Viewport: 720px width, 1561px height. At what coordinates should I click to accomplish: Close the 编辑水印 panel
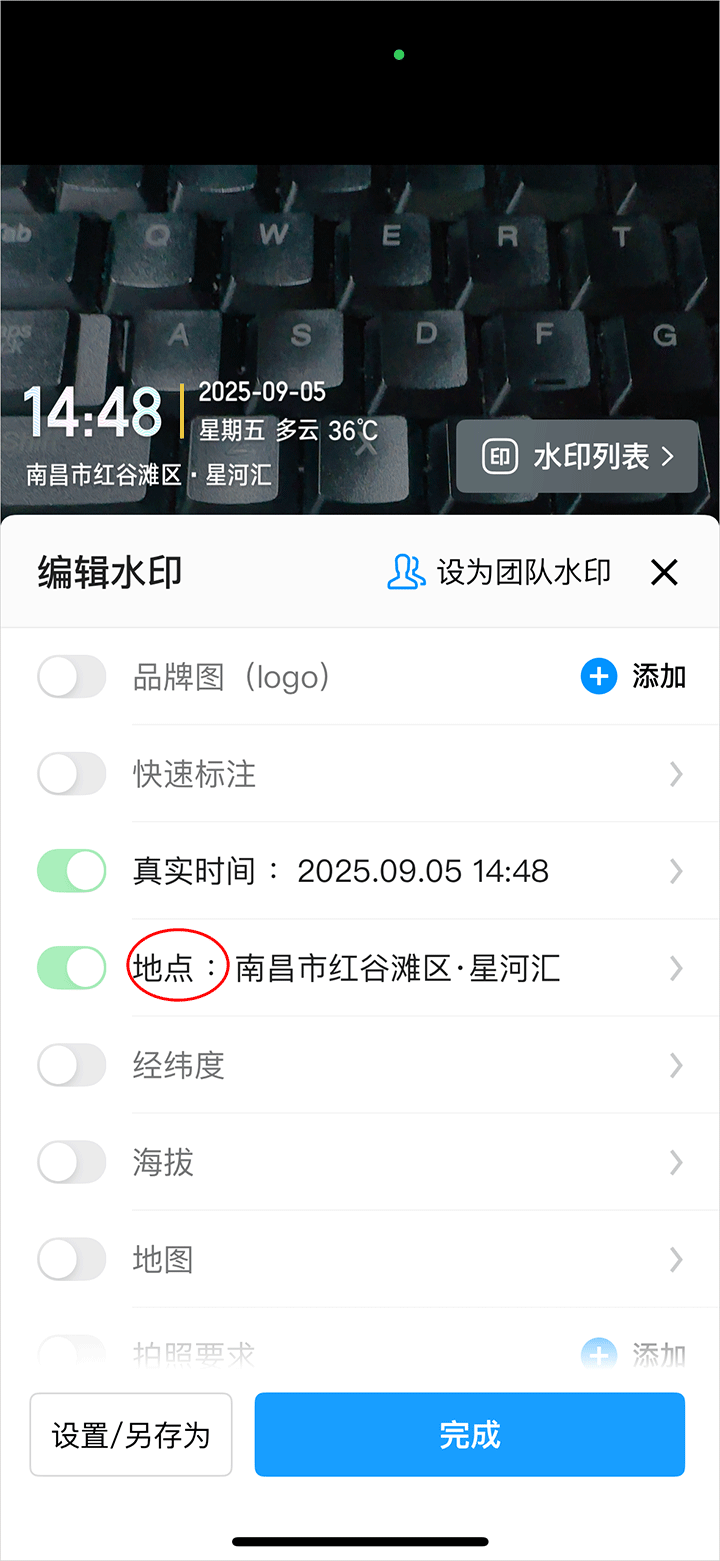[664, 572]
